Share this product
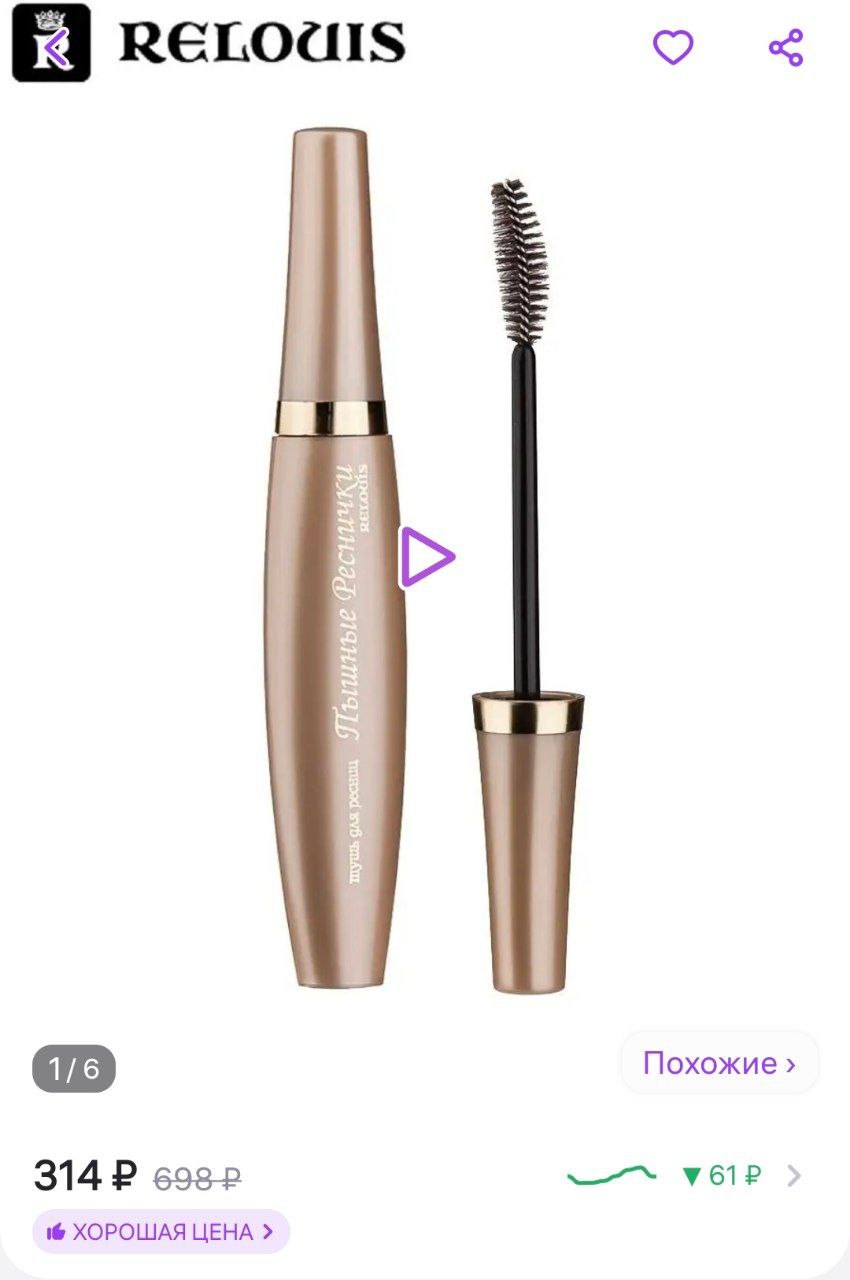The width and height of the screenshot is (850, 1280). (x=786, y=47)
